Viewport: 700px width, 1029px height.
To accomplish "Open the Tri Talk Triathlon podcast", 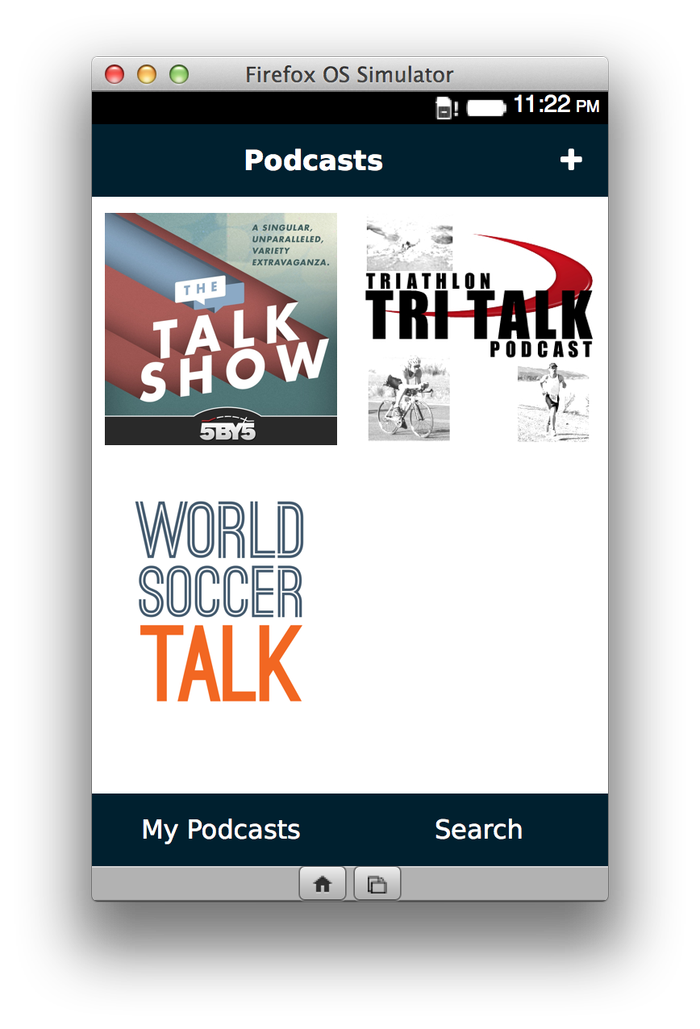I will click(x=479, y=329).
